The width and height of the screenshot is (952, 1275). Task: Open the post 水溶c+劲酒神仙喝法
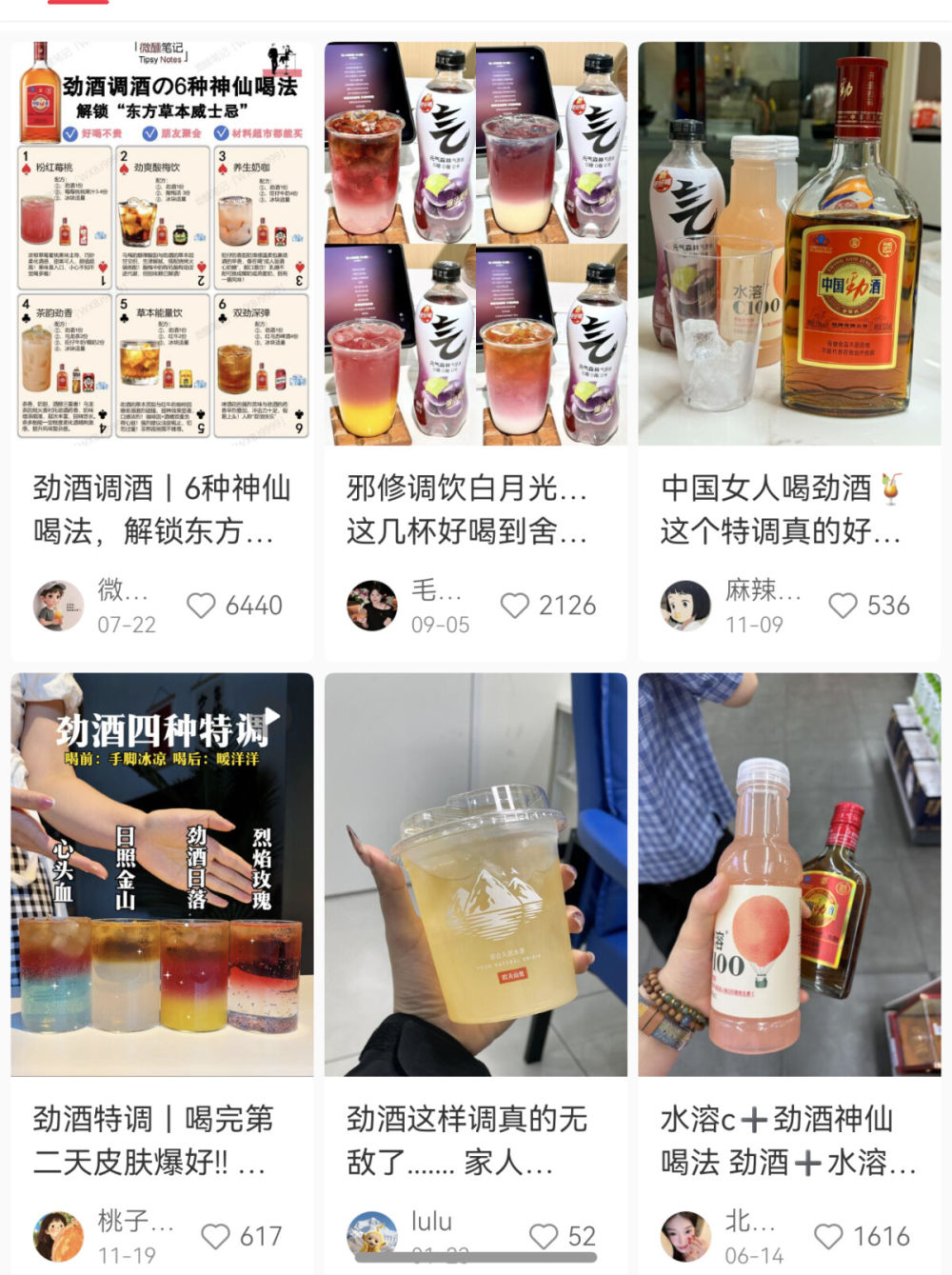[789, 874]
